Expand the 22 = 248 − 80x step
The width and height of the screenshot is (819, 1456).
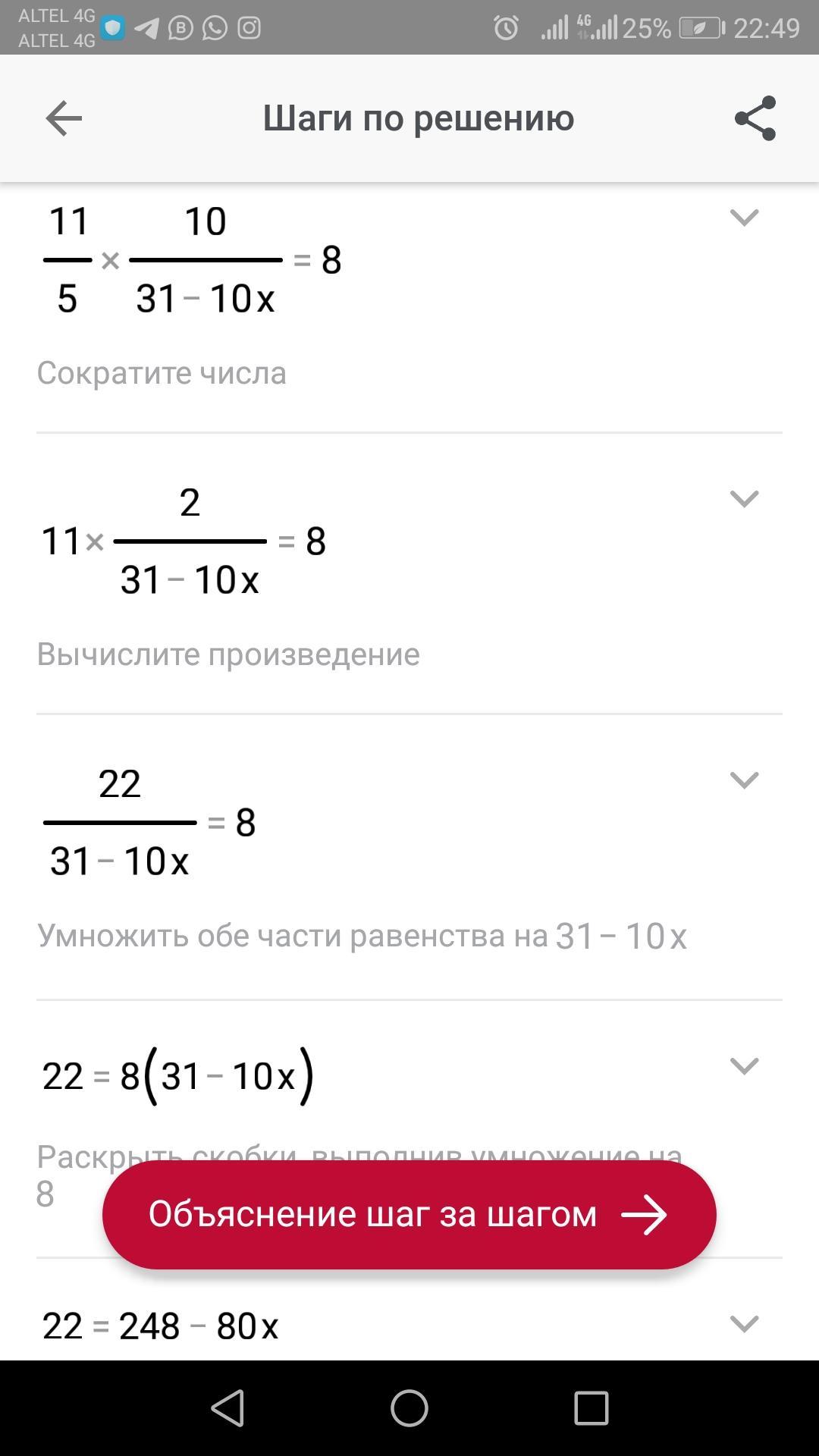click(744, 1324)
